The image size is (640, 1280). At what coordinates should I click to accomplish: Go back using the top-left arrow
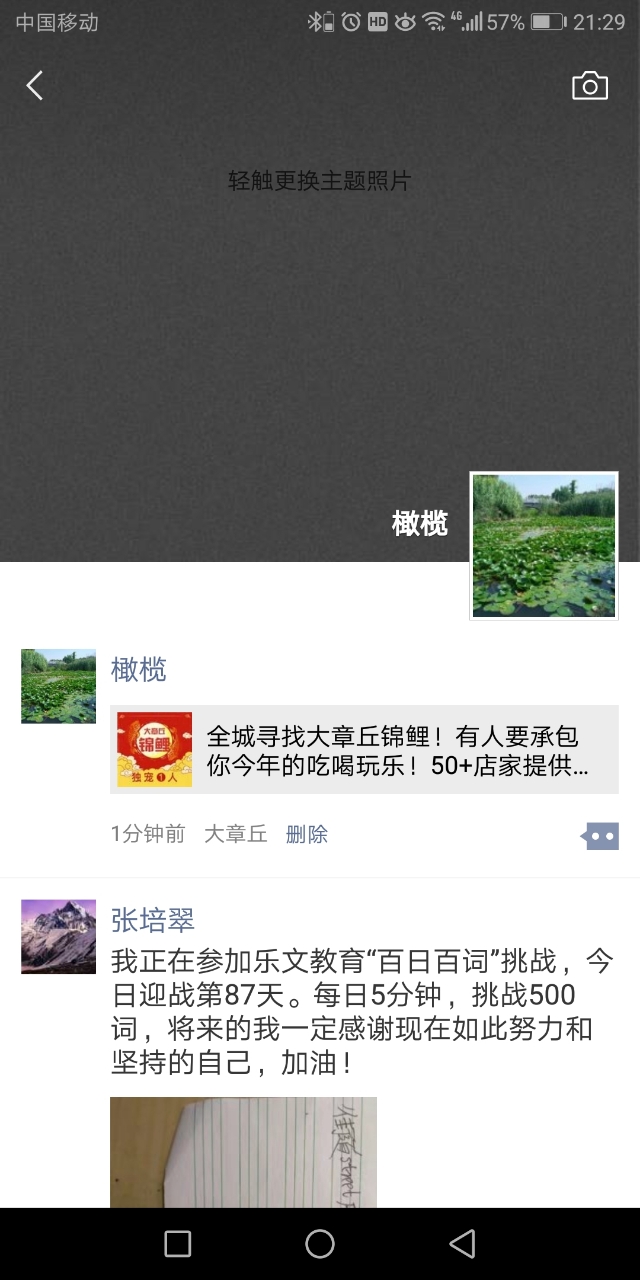pos(35,86)
